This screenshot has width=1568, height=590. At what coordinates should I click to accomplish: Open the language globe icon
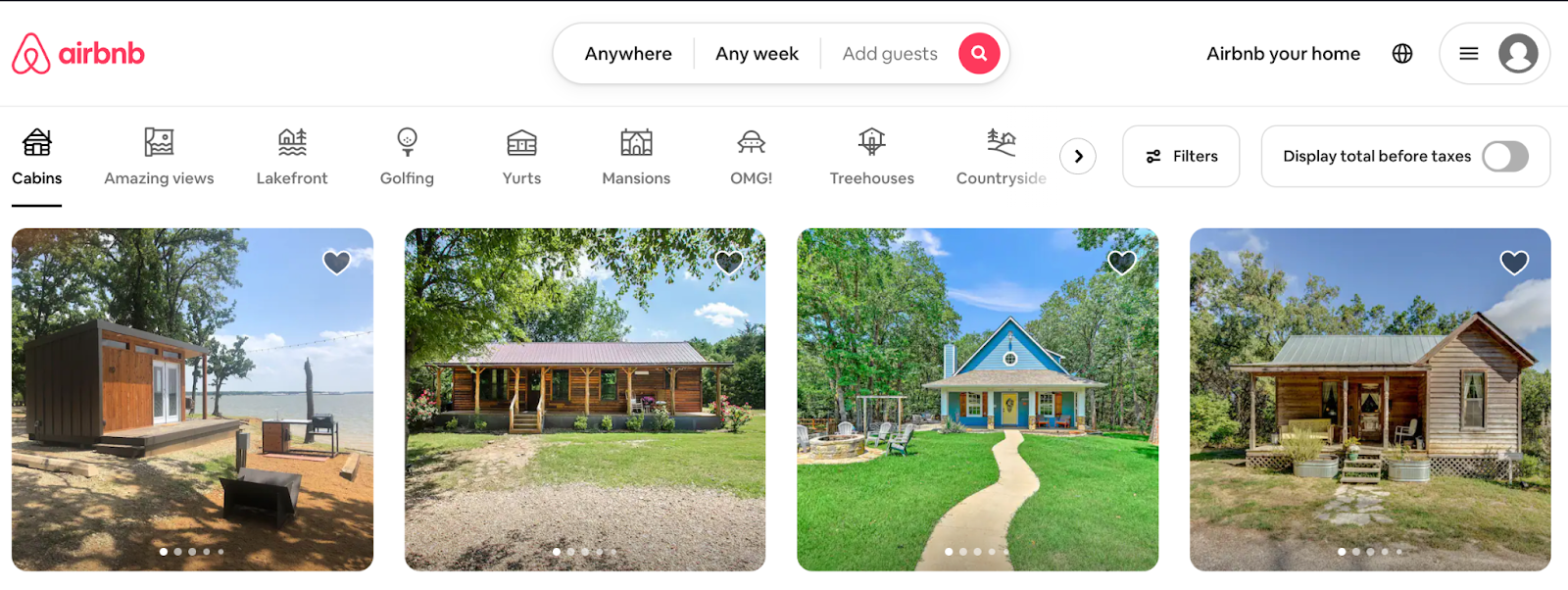[x=1402, y=54]
